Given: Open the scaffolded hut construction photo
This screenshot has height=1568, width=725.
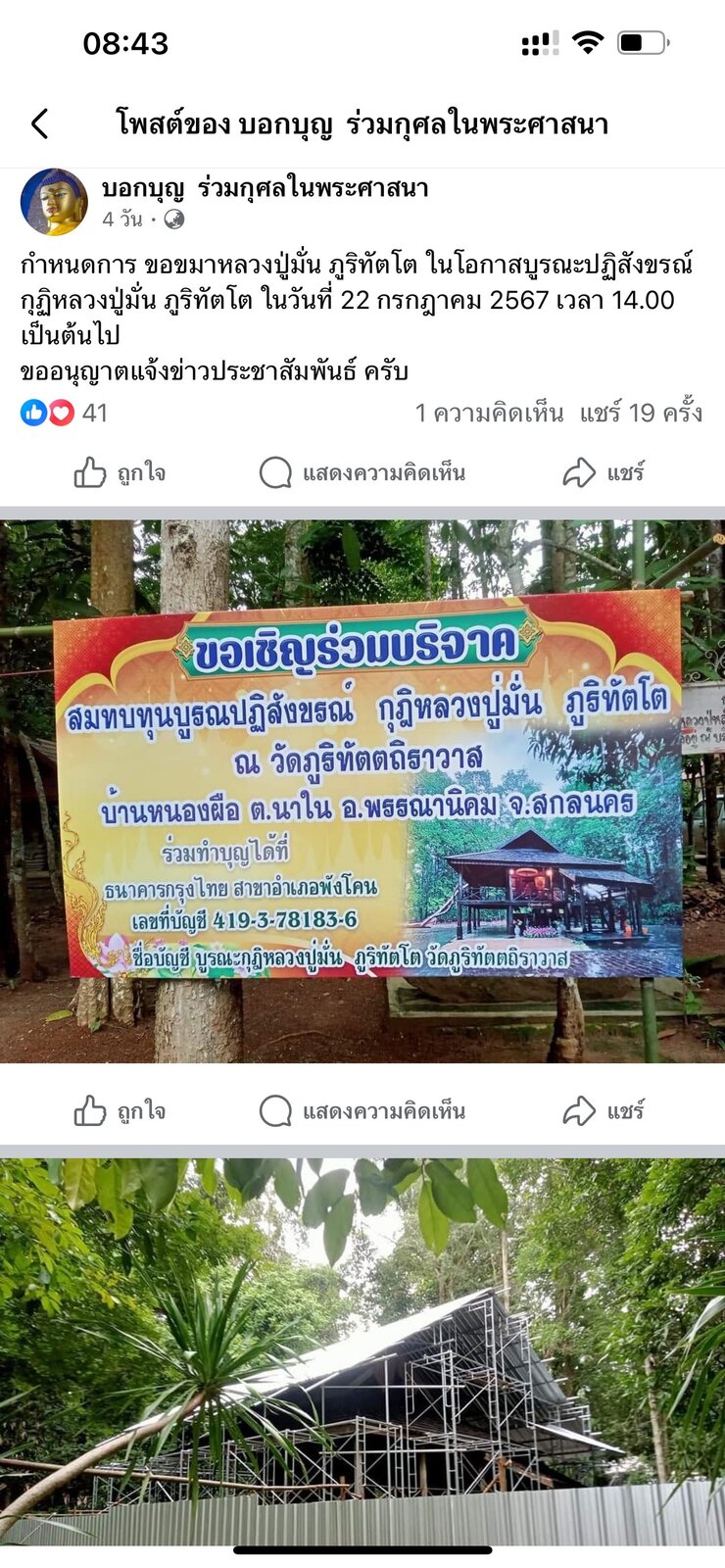Looking at the screenshot, I should pyautogui.click(x=362, y=1352).
